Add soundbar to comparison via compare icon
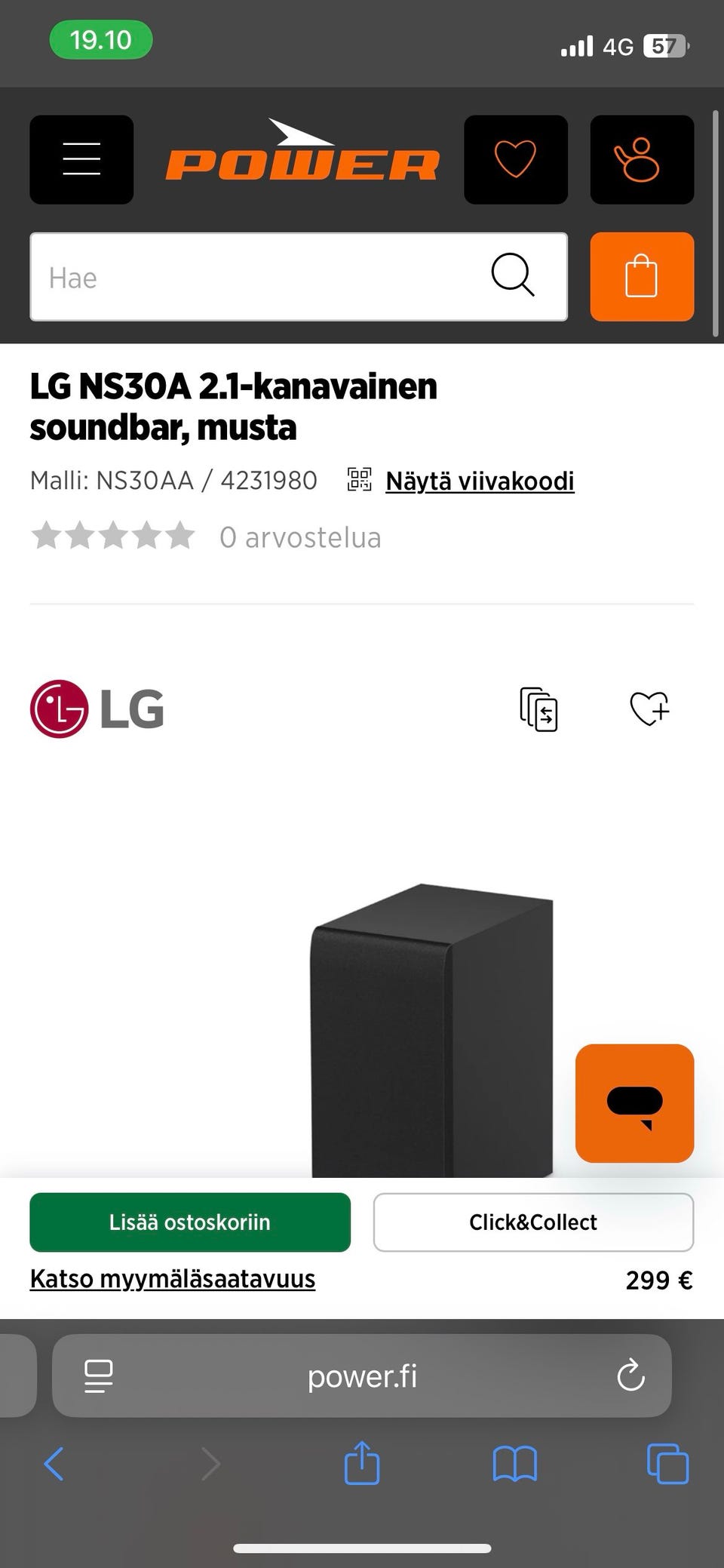Image resolution: width=724 pixels, height=1568 pixels. tap(538, 710)
